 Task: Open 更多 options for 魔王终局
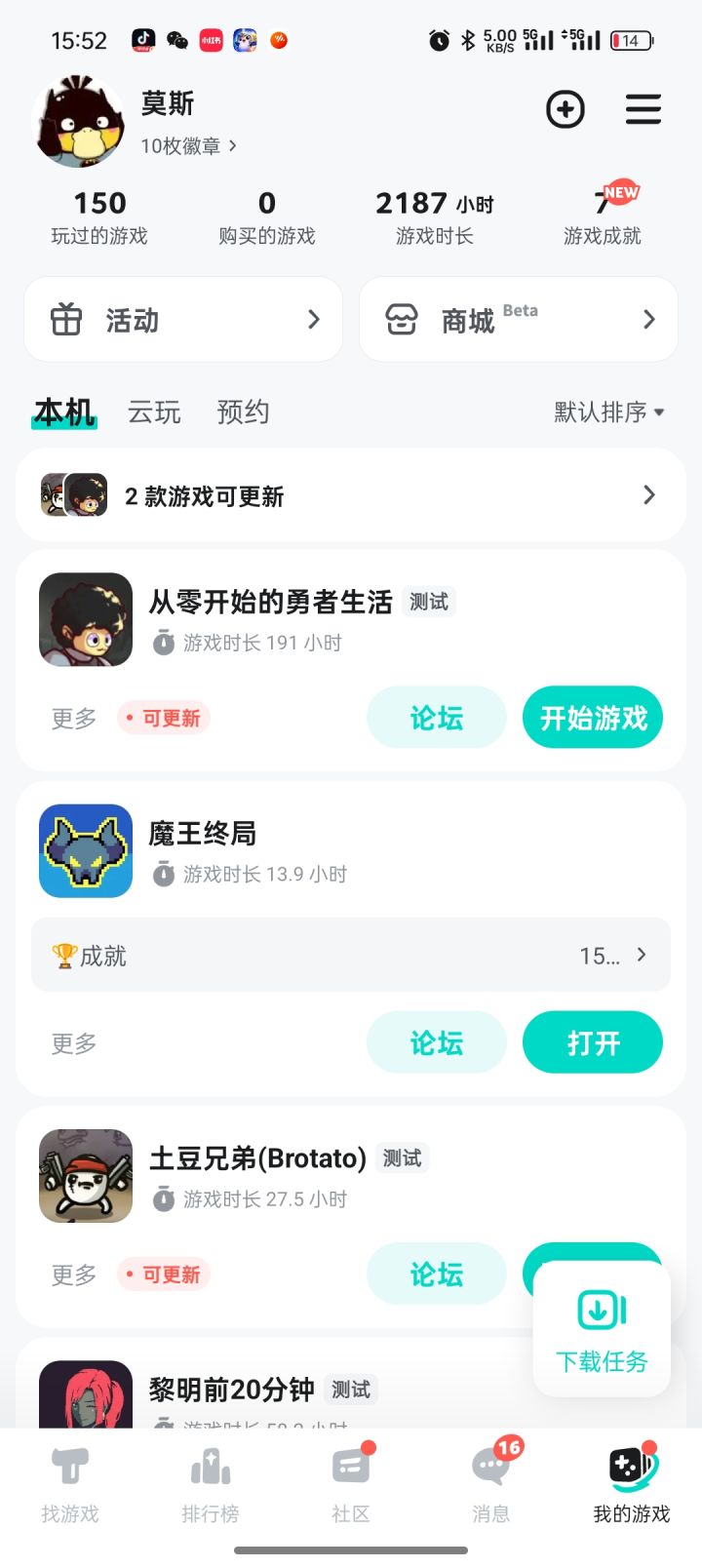[74, 1043]
